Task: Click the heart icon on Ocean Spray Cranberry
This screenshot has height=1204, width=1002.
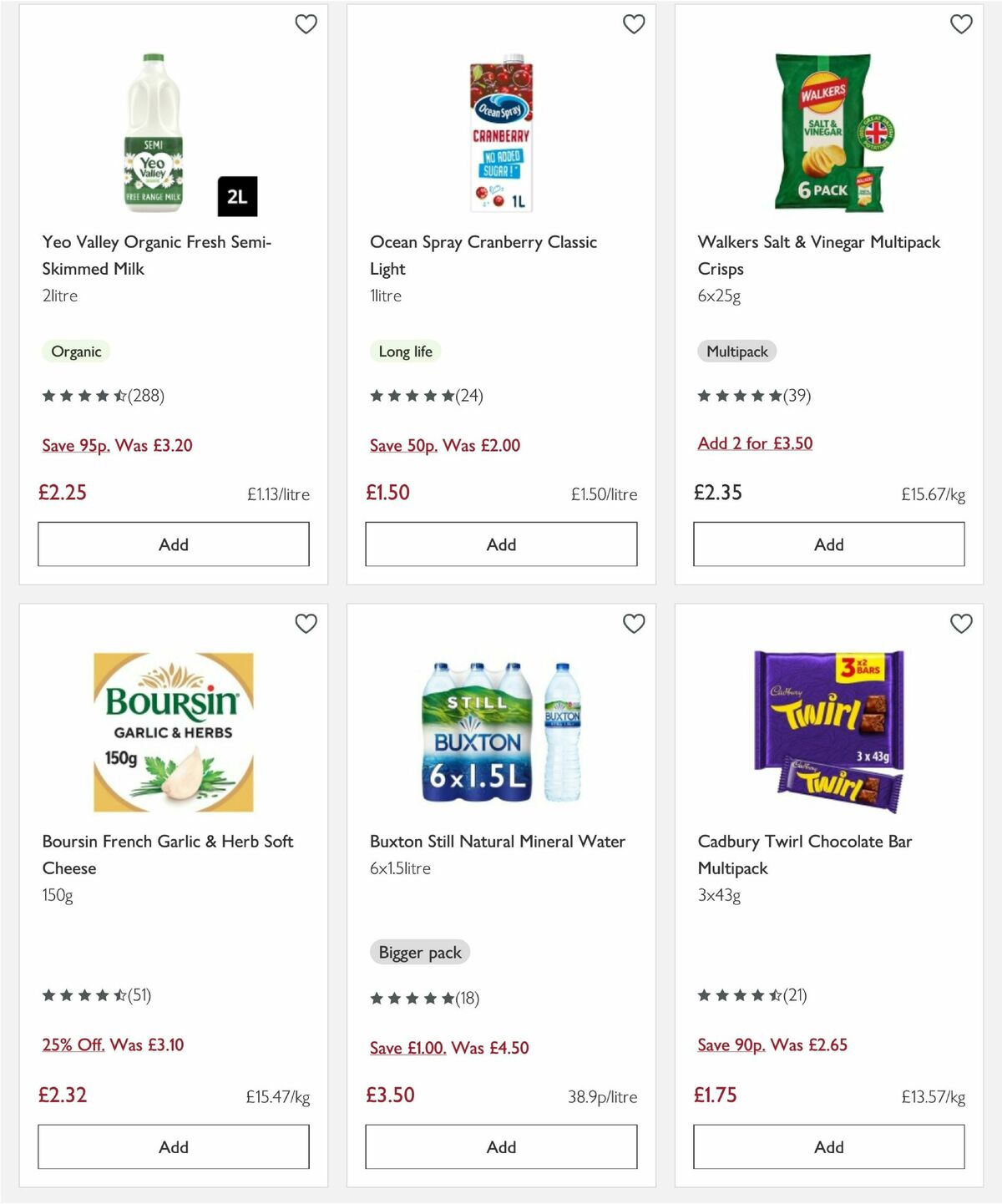Action: tap(634, 25)
